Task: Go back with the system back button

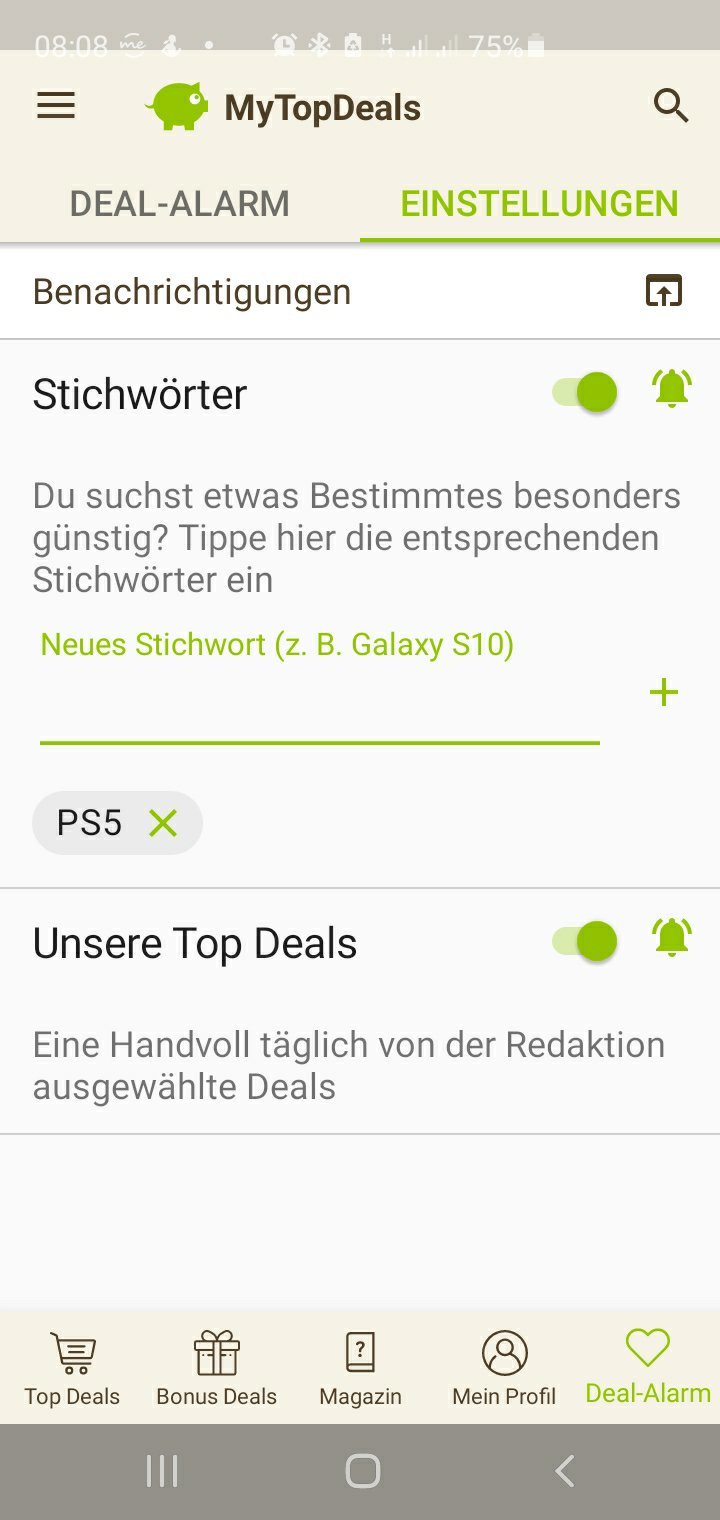Action: coord(565,1471)
